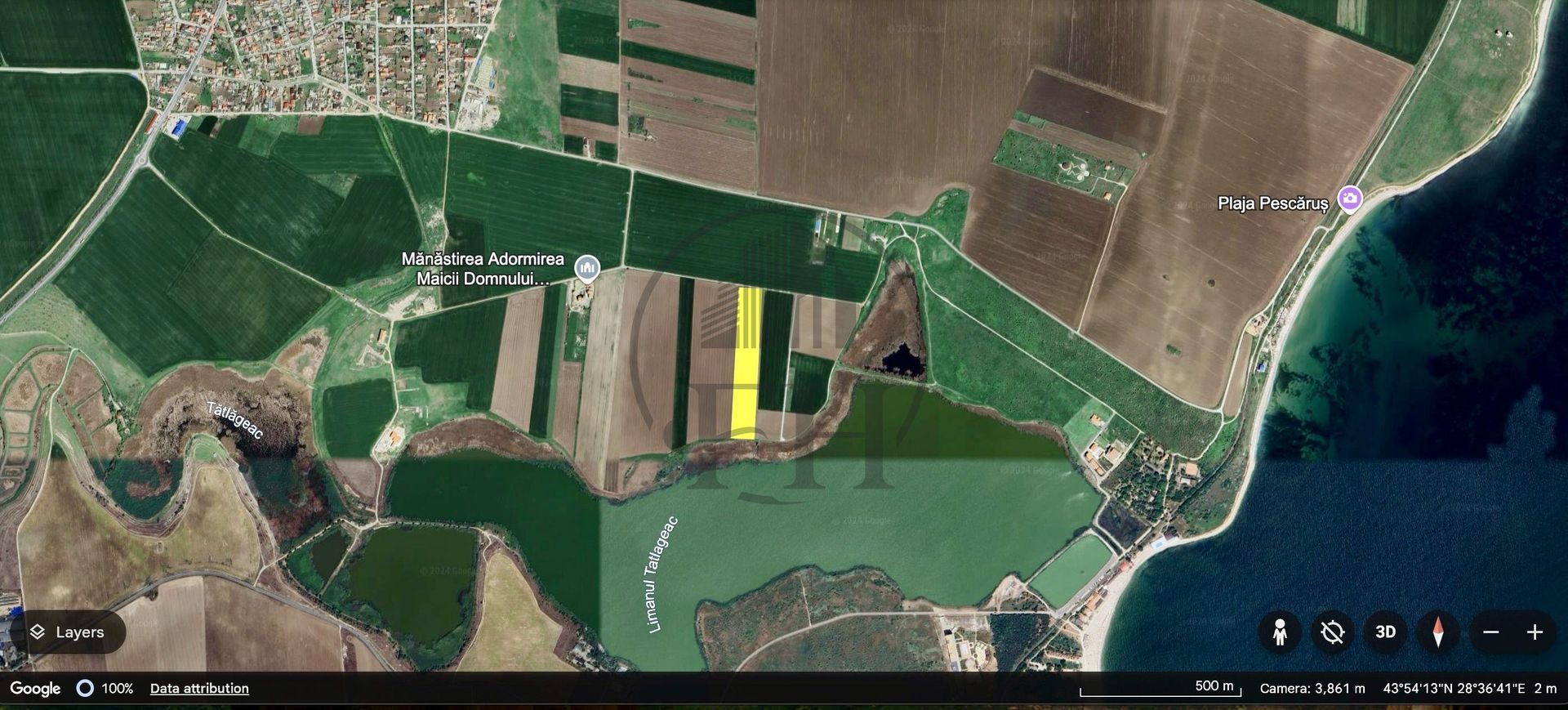Center map on my location

[x=1332, y=632]
